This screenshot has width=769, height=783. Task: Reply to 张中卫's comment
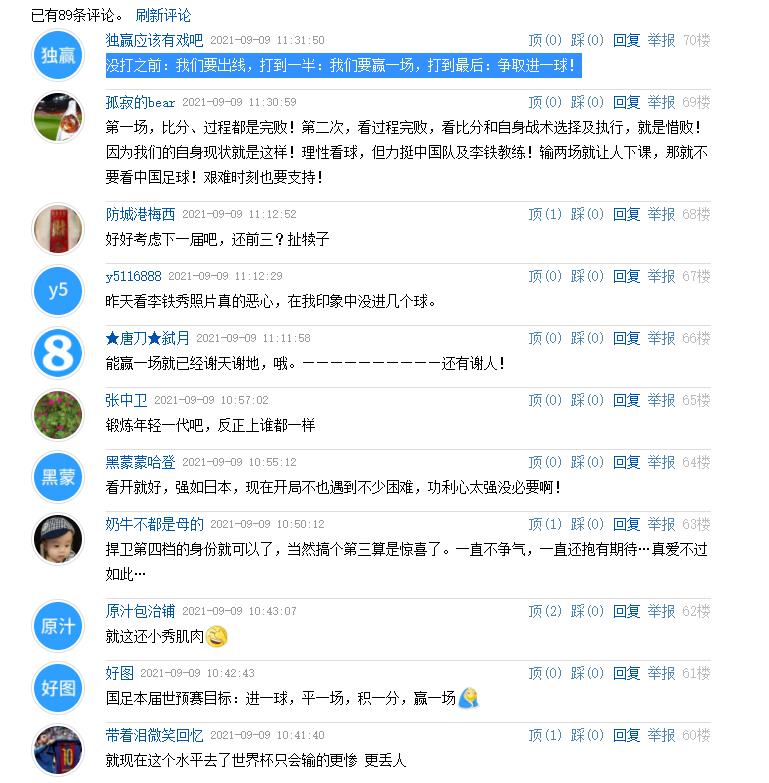point(626,400)
